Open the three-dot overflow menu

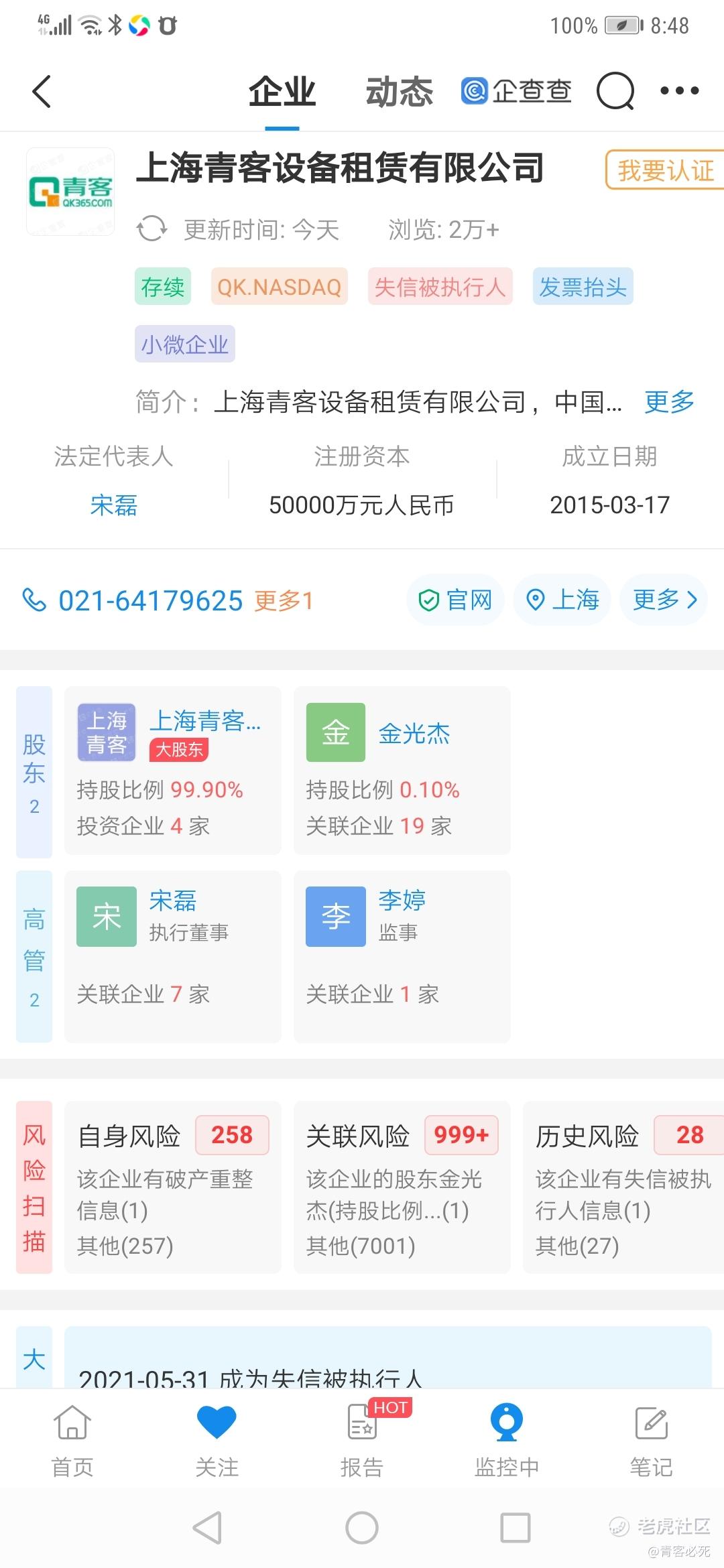tap(679, 90)
